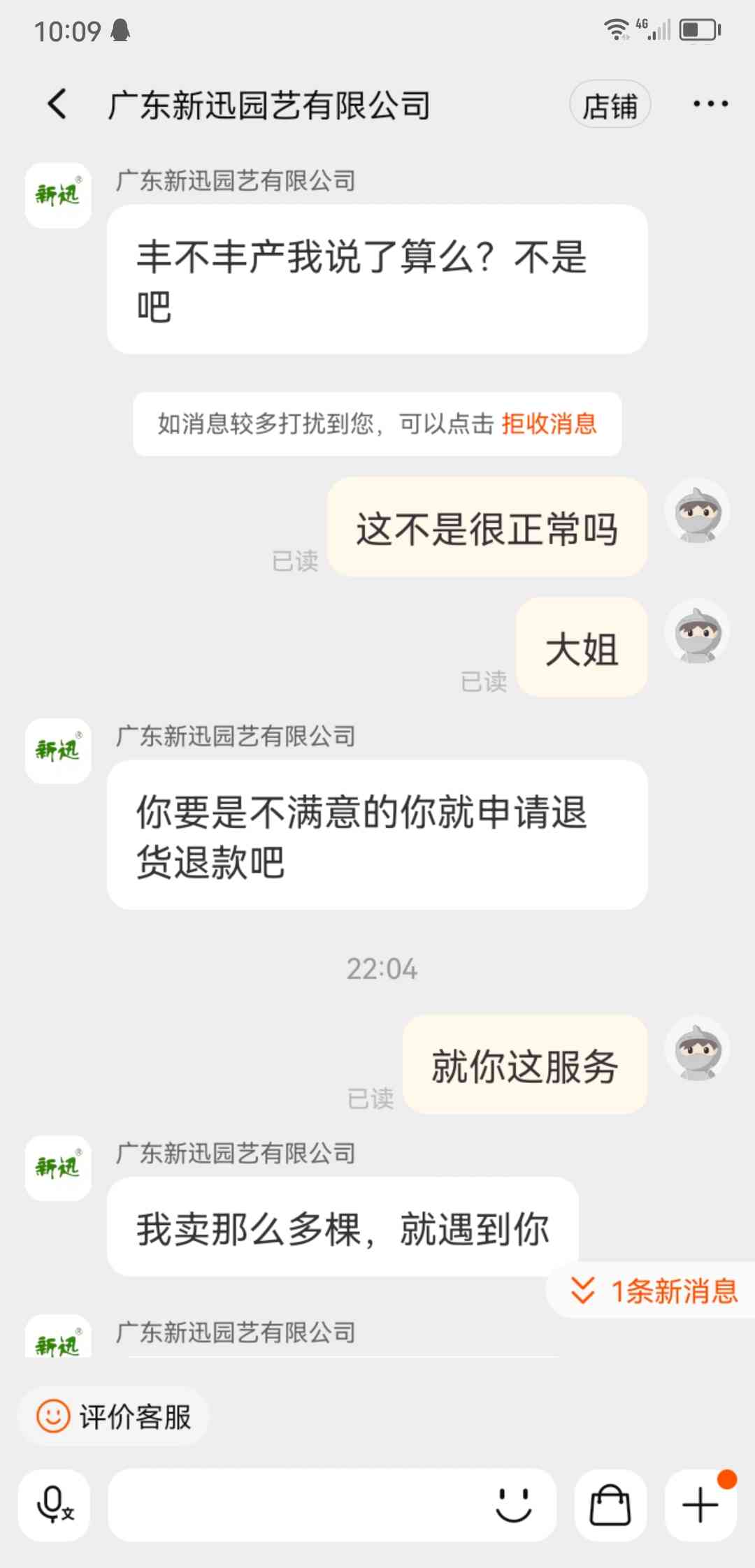Go back using the top arrow

coord(57,105)
